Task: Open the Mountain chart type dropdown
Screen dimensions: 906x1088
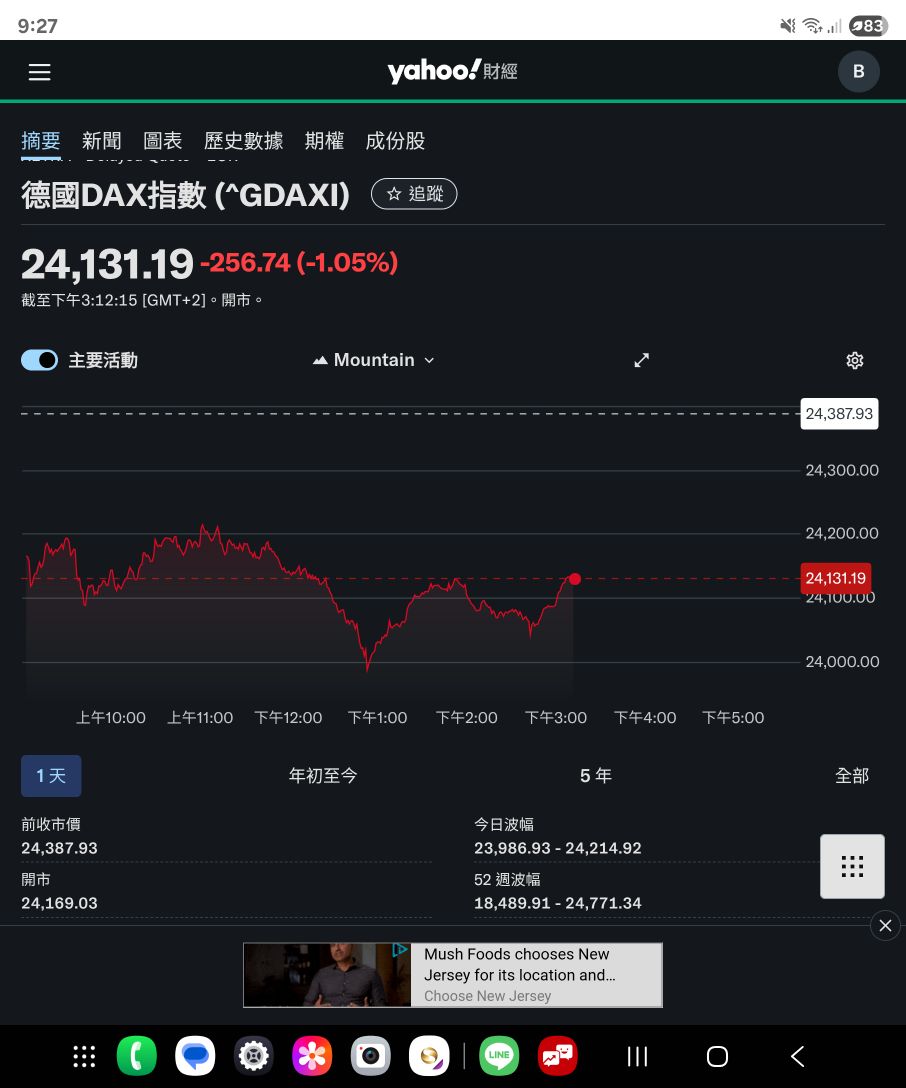Action: pos(373,360)
